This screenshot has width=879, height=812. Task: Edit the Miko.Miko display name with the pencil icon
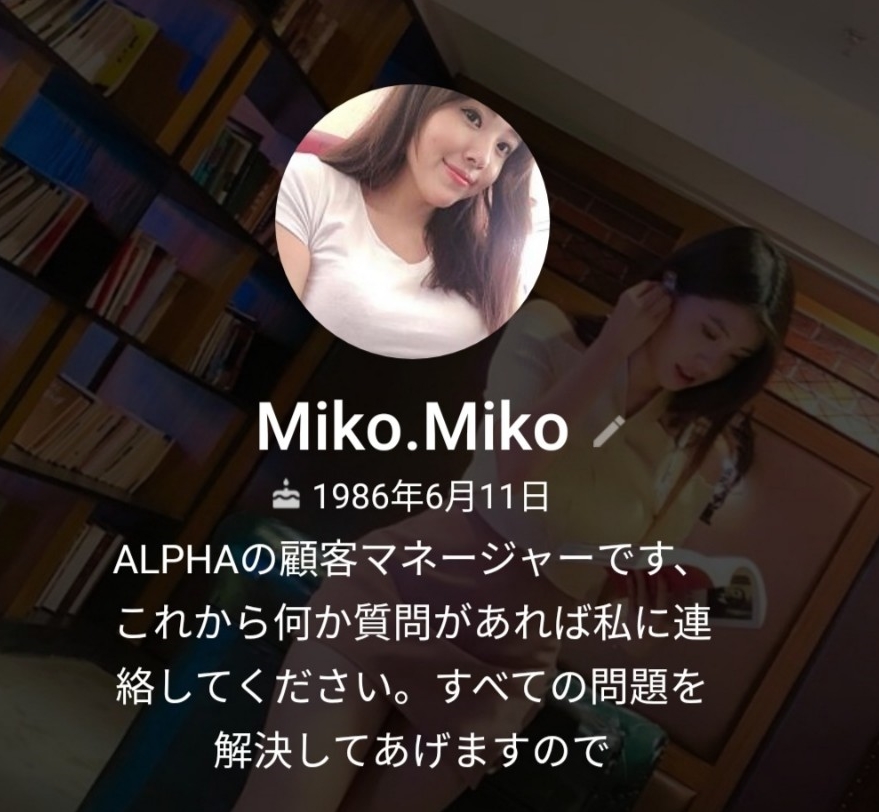(609, 430)
